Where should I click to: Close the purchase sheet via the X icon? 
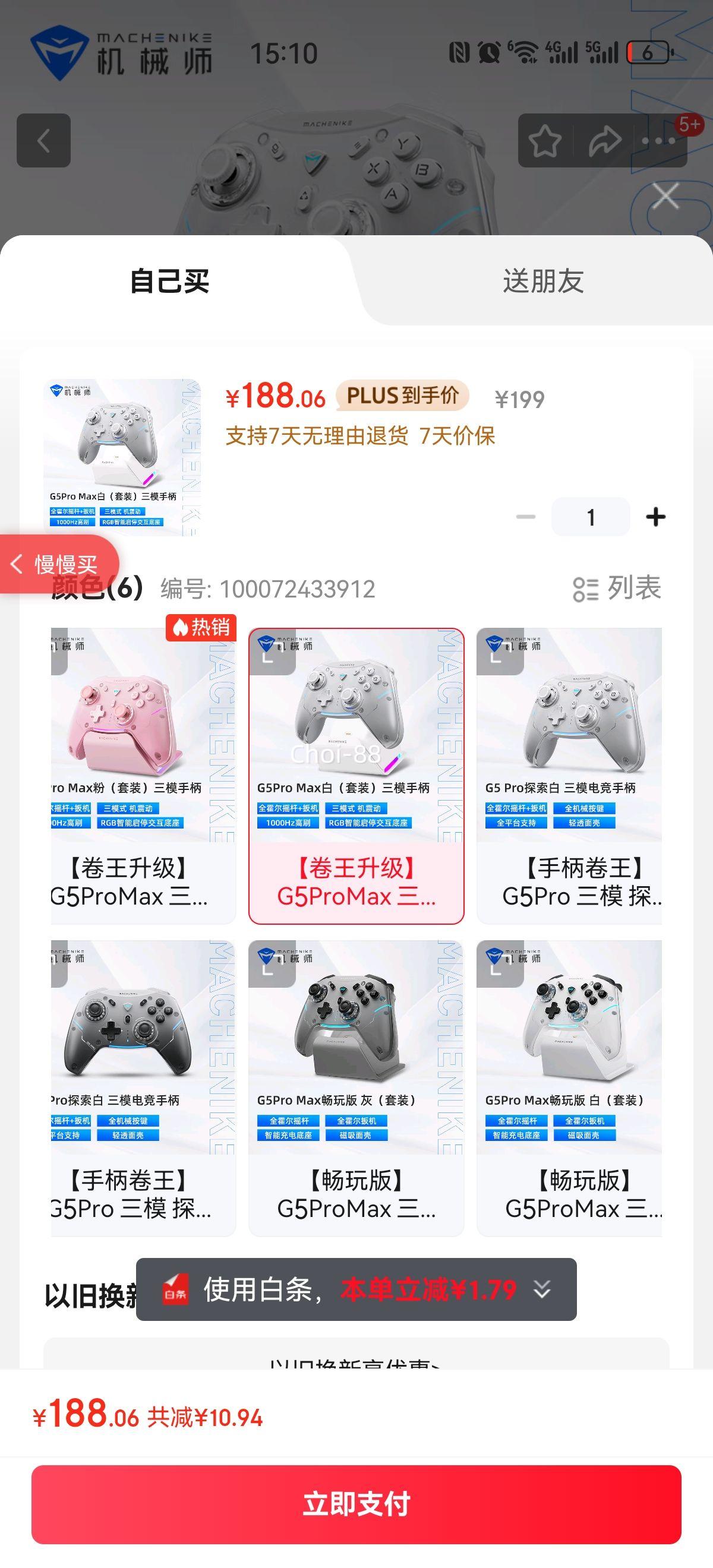pyautogui.click(x=665, y=196)
